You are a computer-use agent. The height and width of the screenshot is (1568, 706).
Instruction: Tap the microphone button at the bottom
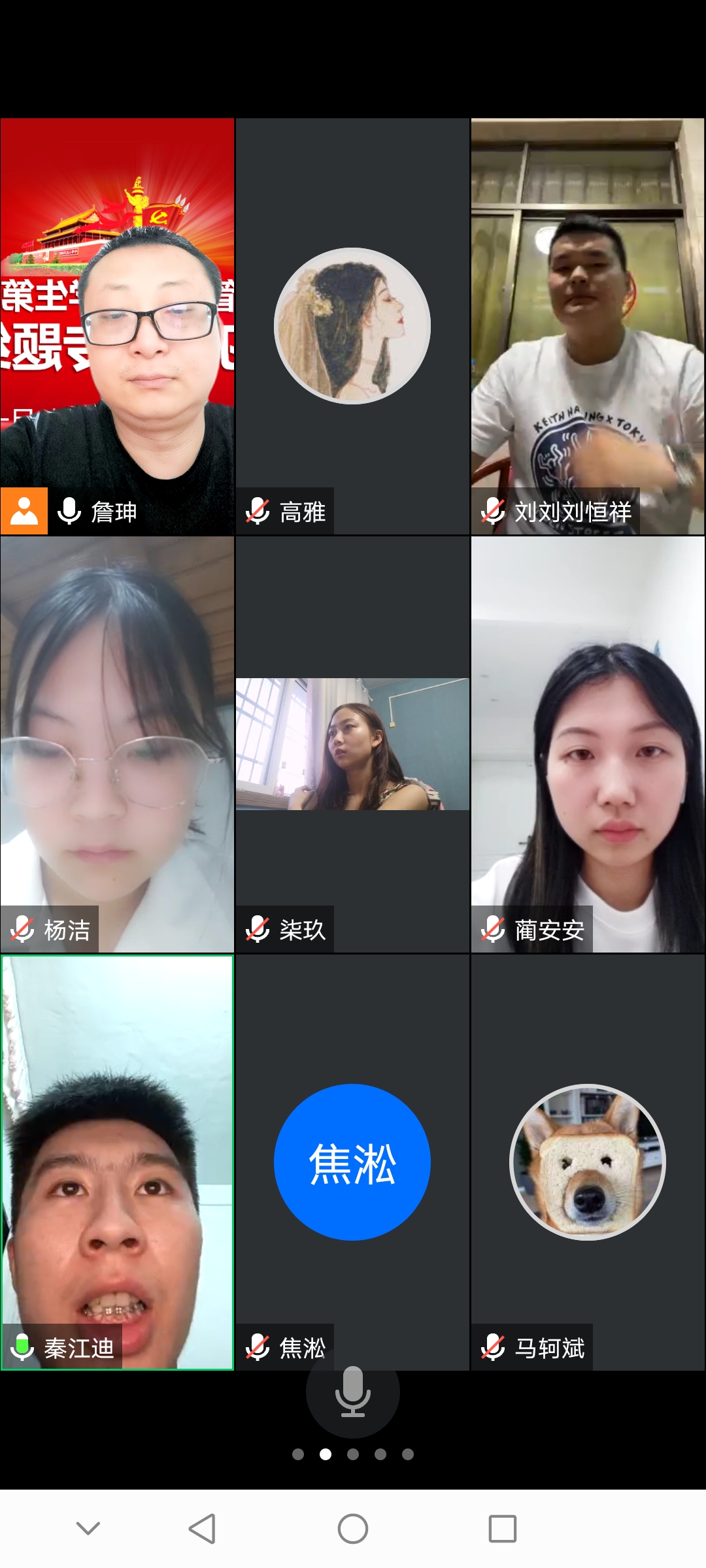tap(353, 1392)
